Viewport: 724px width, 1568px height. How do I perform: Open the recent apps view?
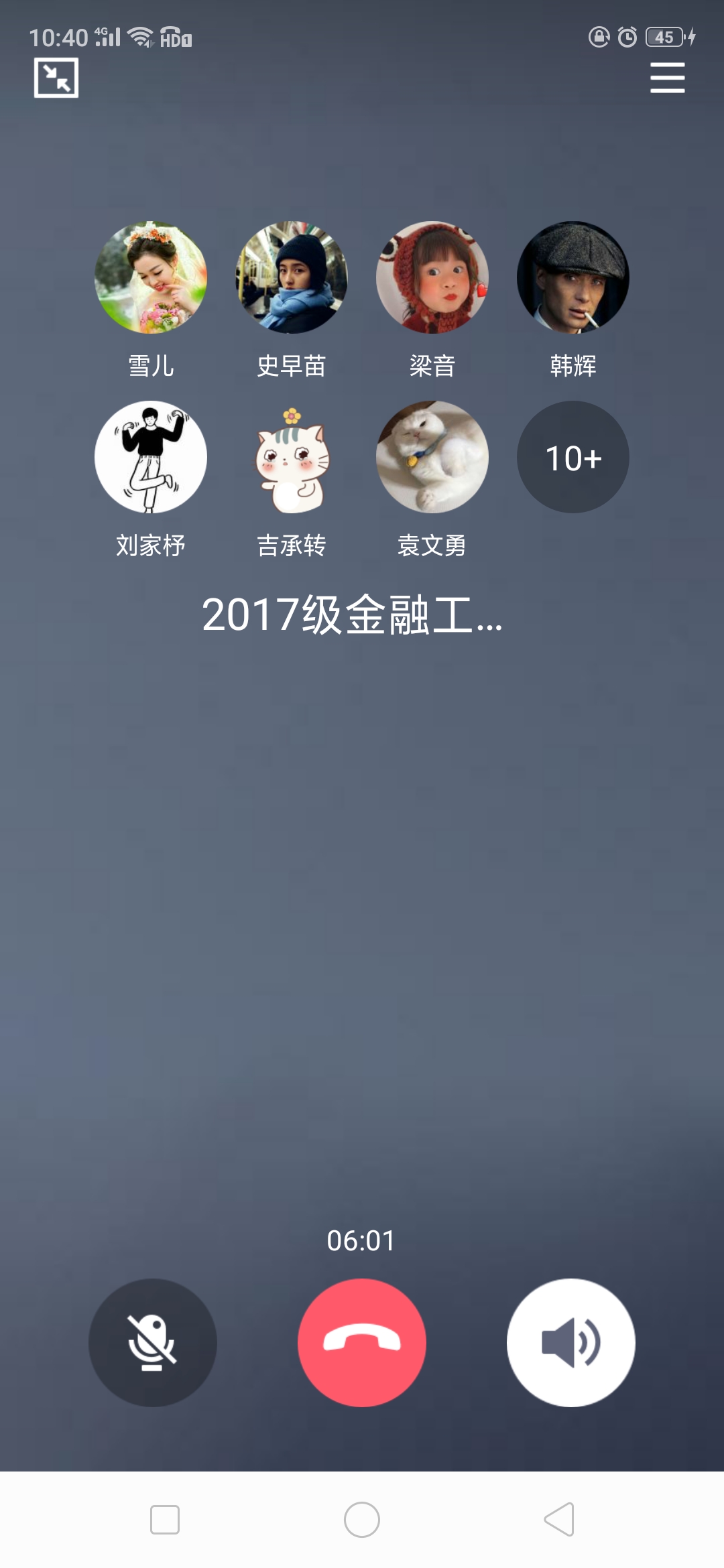(x=165, y=1519)
